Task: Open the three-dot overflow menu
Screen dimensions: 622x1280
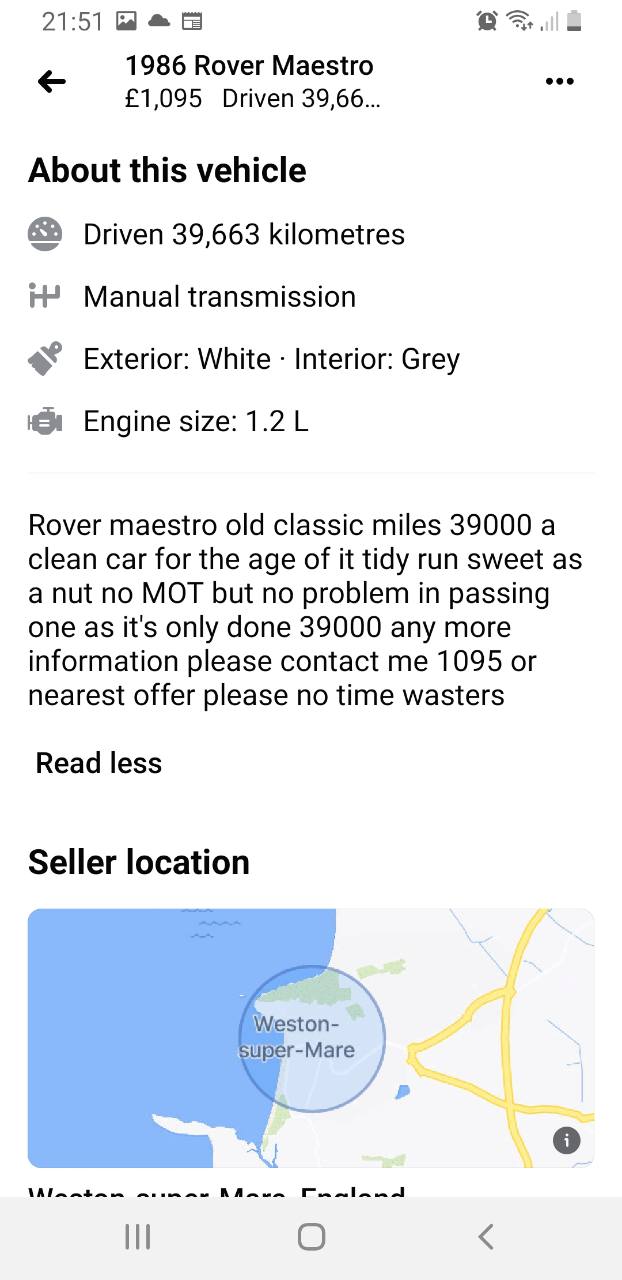Action: point(560,82)
